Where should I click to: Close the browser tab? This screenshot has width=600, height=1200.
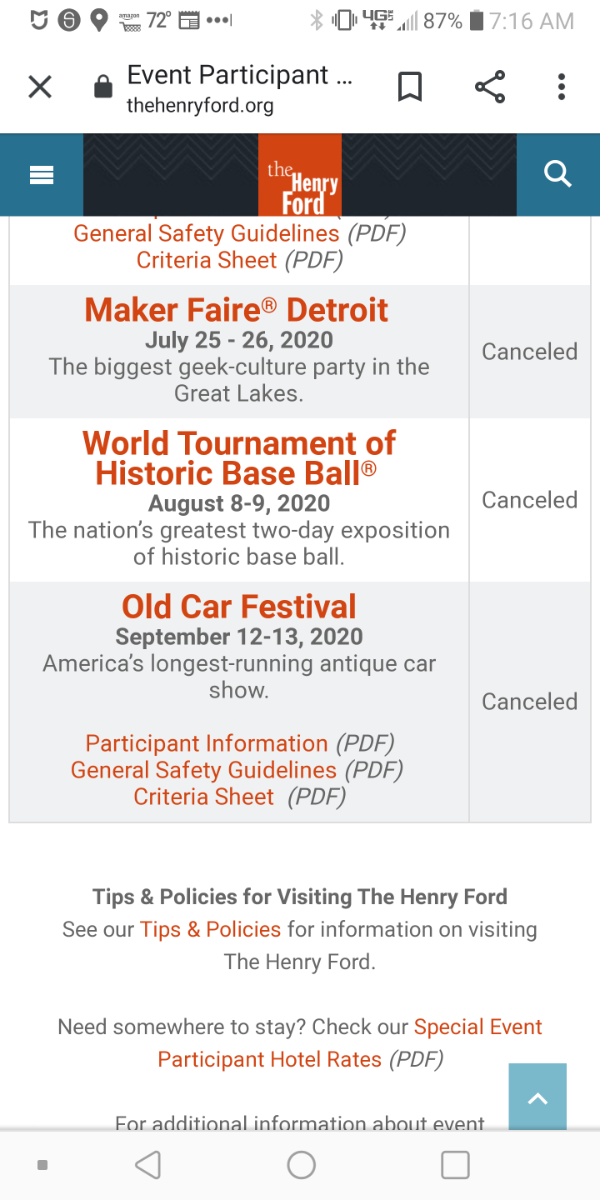(x=40, y=88)
